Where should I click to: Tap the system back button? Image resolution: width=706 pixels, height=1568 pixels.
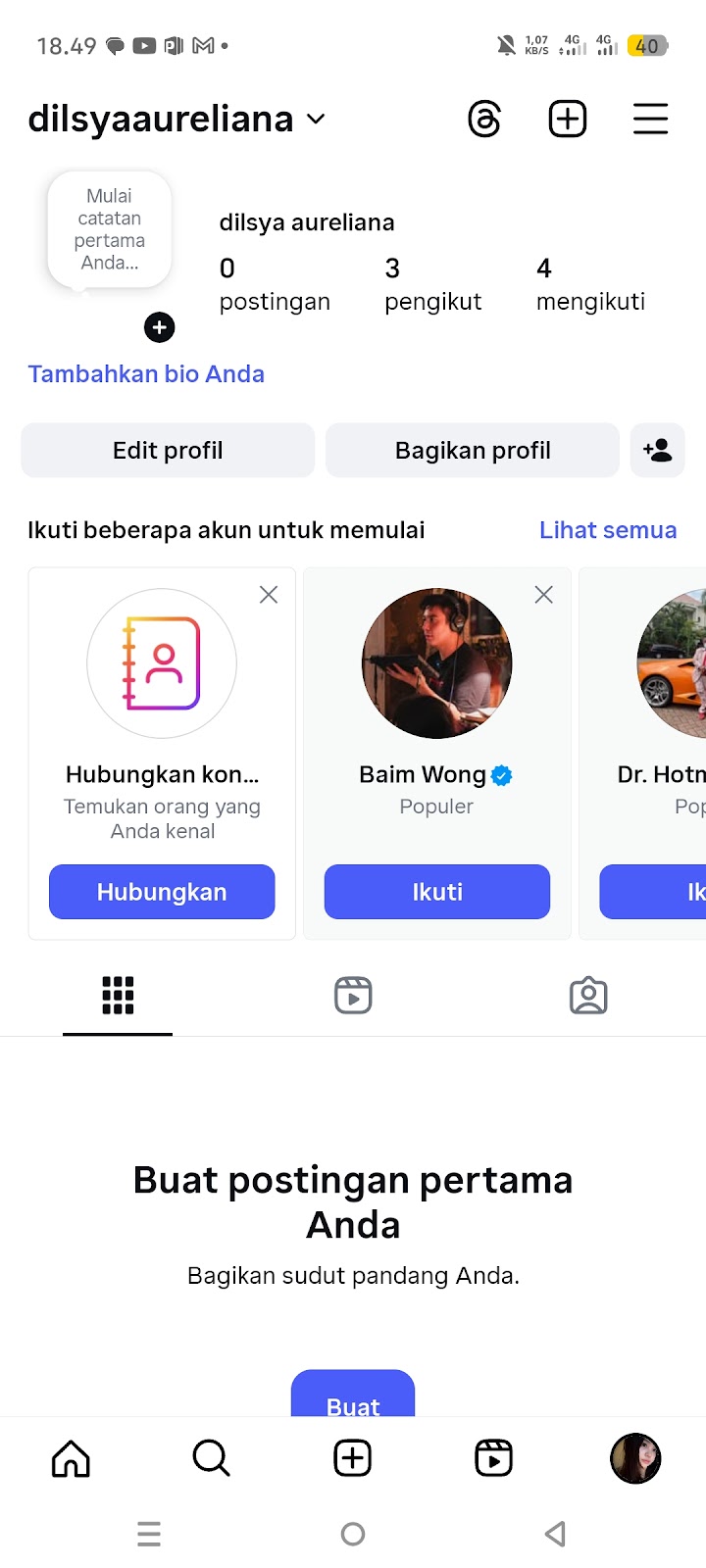[x=555, y=1534]
